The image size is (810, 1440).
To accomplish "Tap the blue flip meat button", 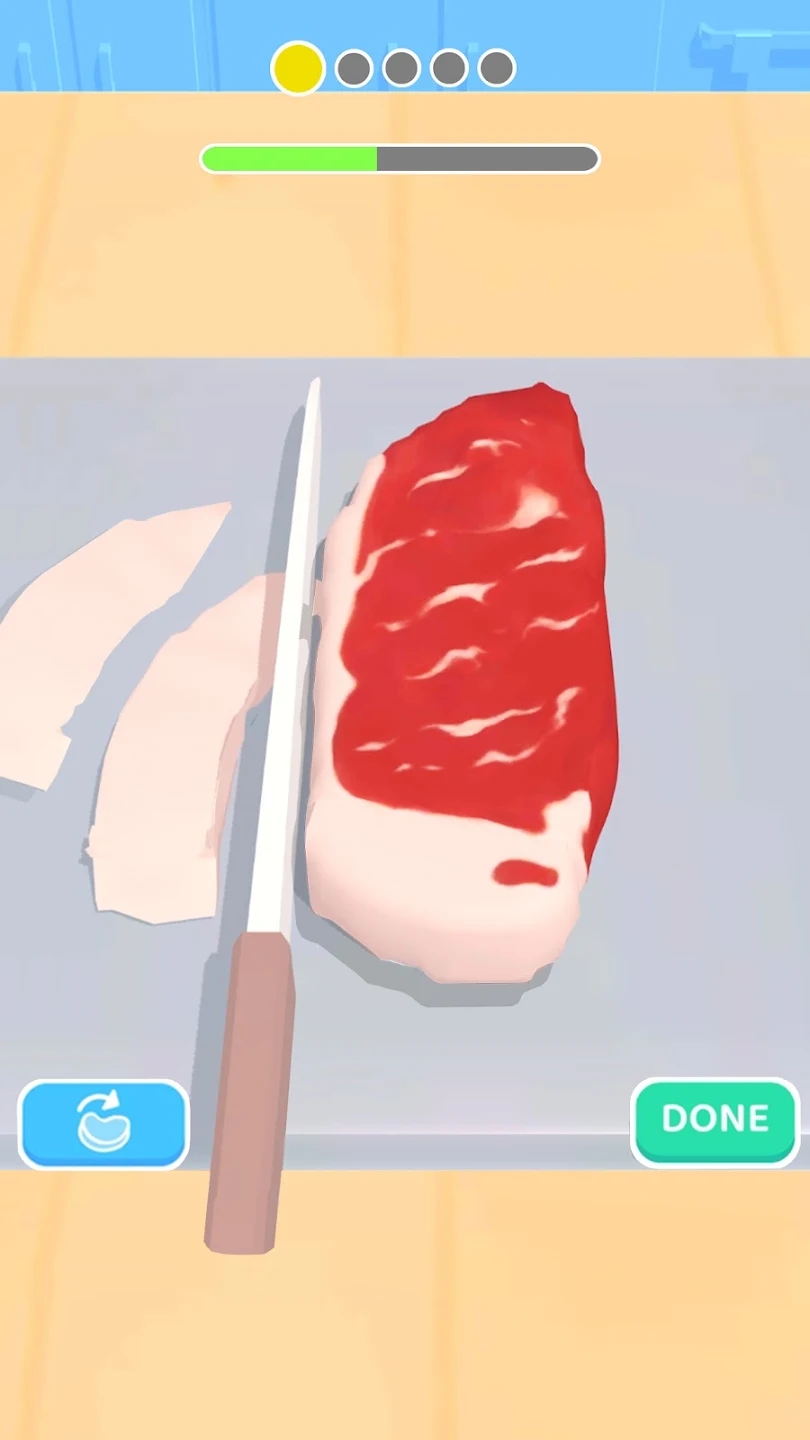I will [104, 1123].
